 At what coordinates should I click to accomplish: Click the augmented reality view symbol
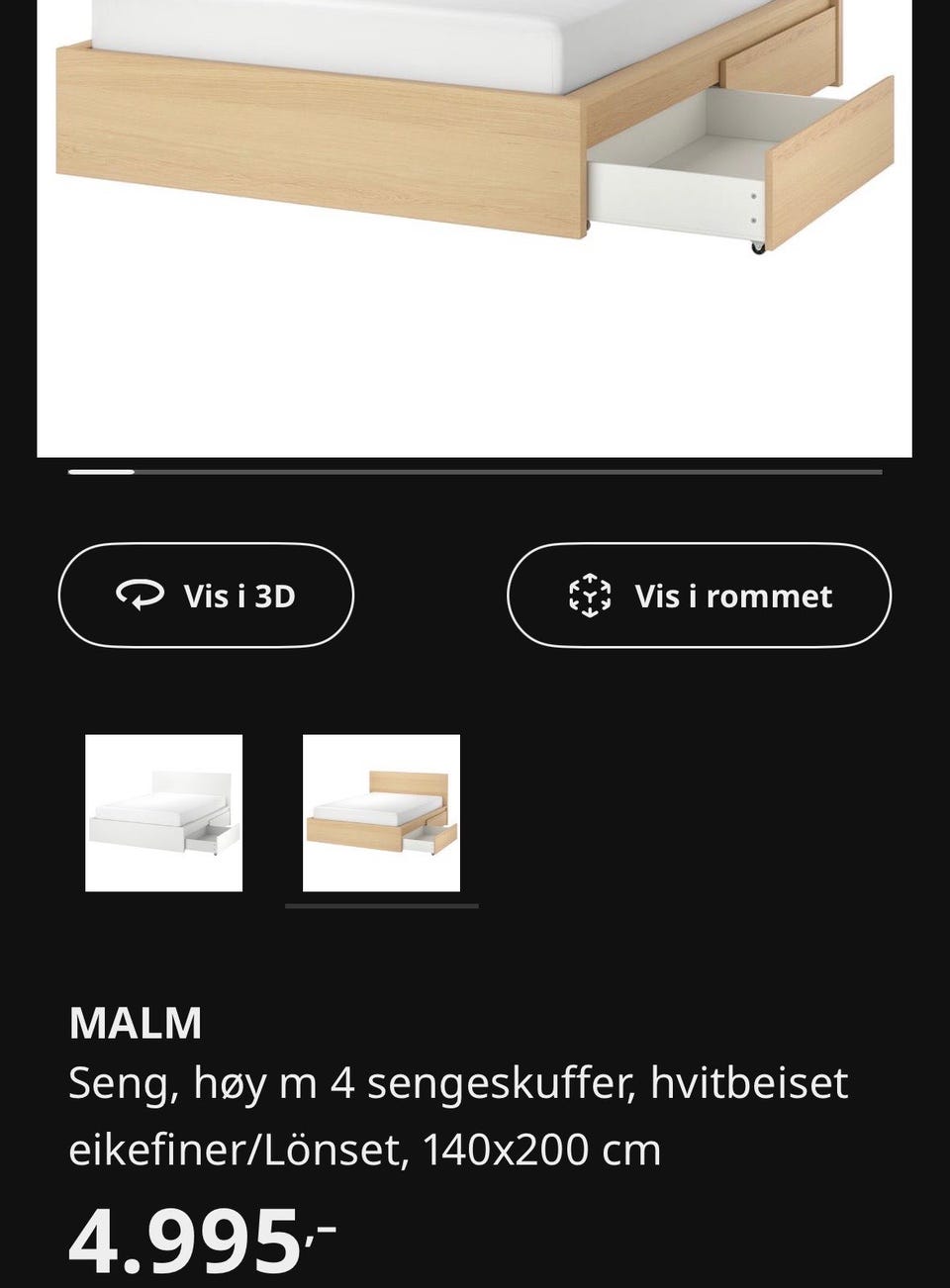click(591, 596)
